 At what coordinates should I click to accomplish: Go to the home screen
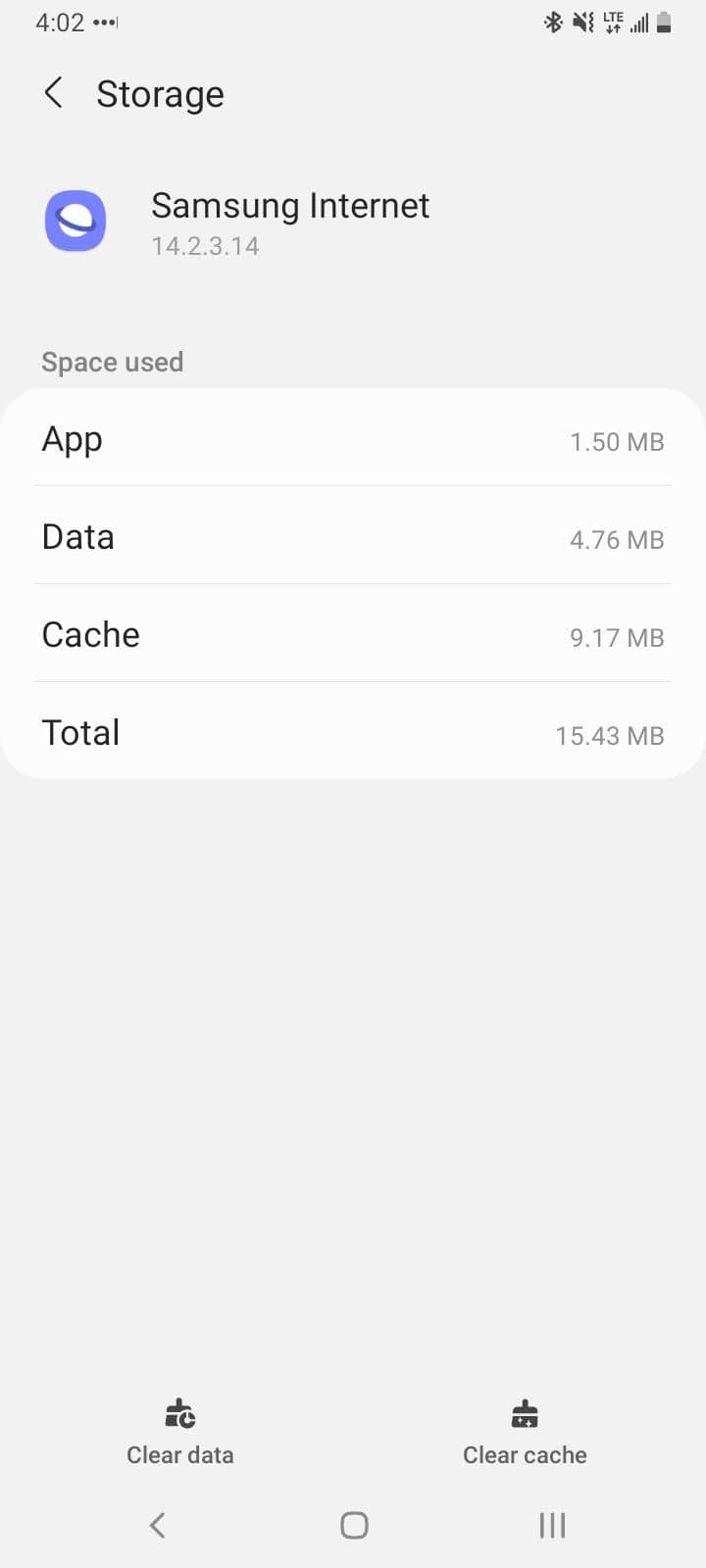(x=354, y=1525)
